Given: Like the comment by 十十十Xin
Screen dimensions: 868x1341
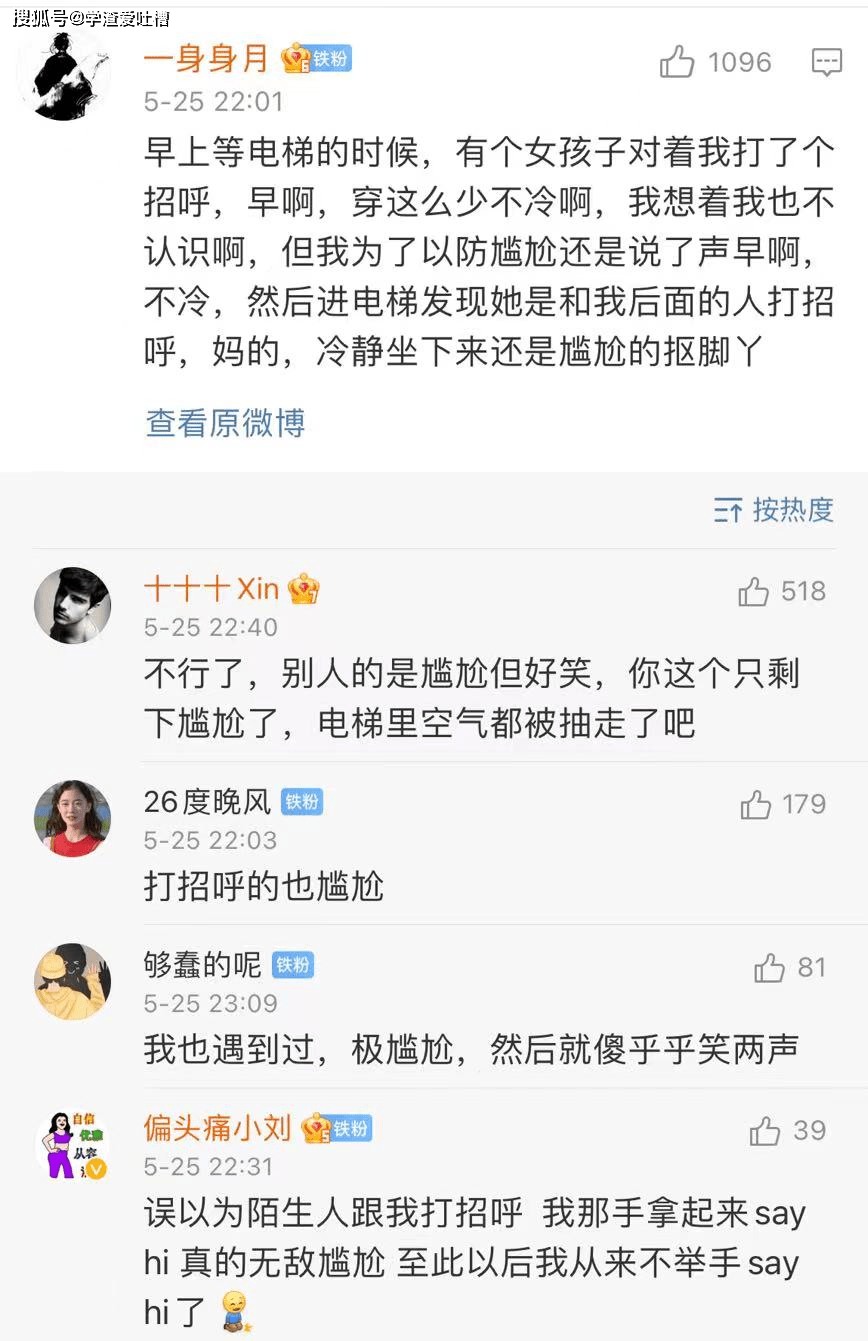Looking at the screenshot, I should click(752, 591).
